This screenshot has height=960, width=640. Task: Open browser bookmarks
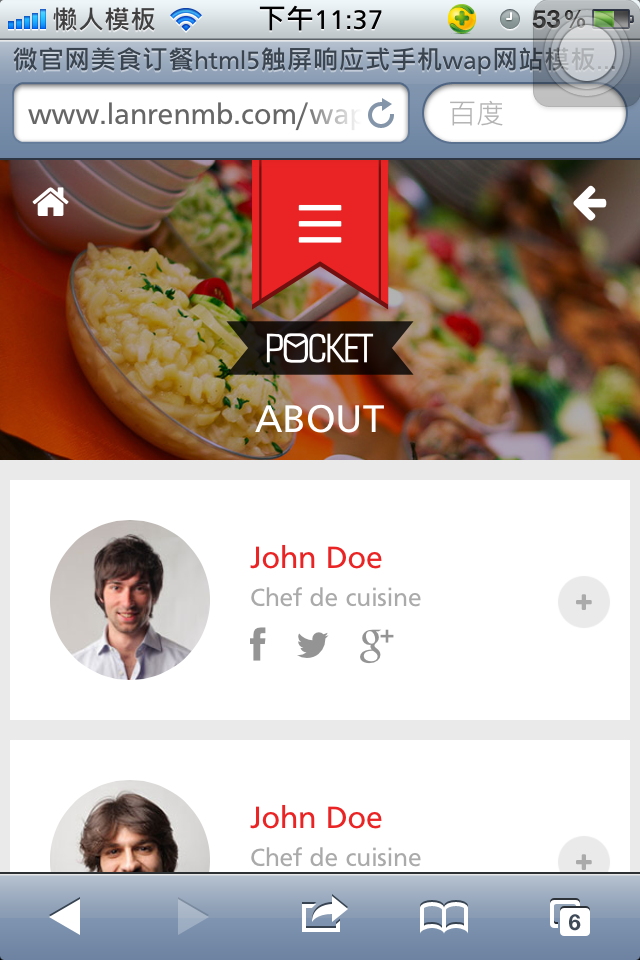pyautogui.click(x=444, y=916)
